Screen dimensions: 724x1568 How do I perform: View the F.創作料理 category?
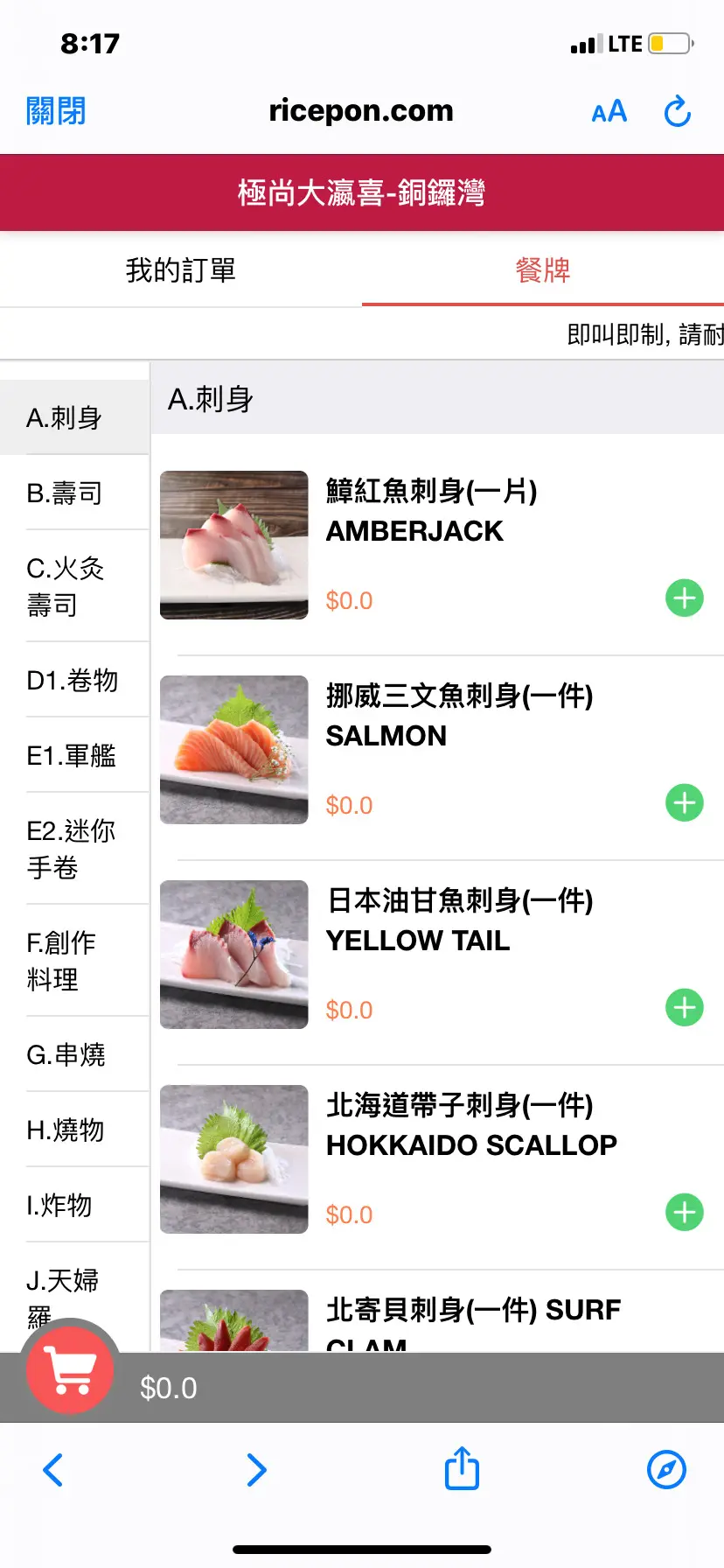(61, 961)
